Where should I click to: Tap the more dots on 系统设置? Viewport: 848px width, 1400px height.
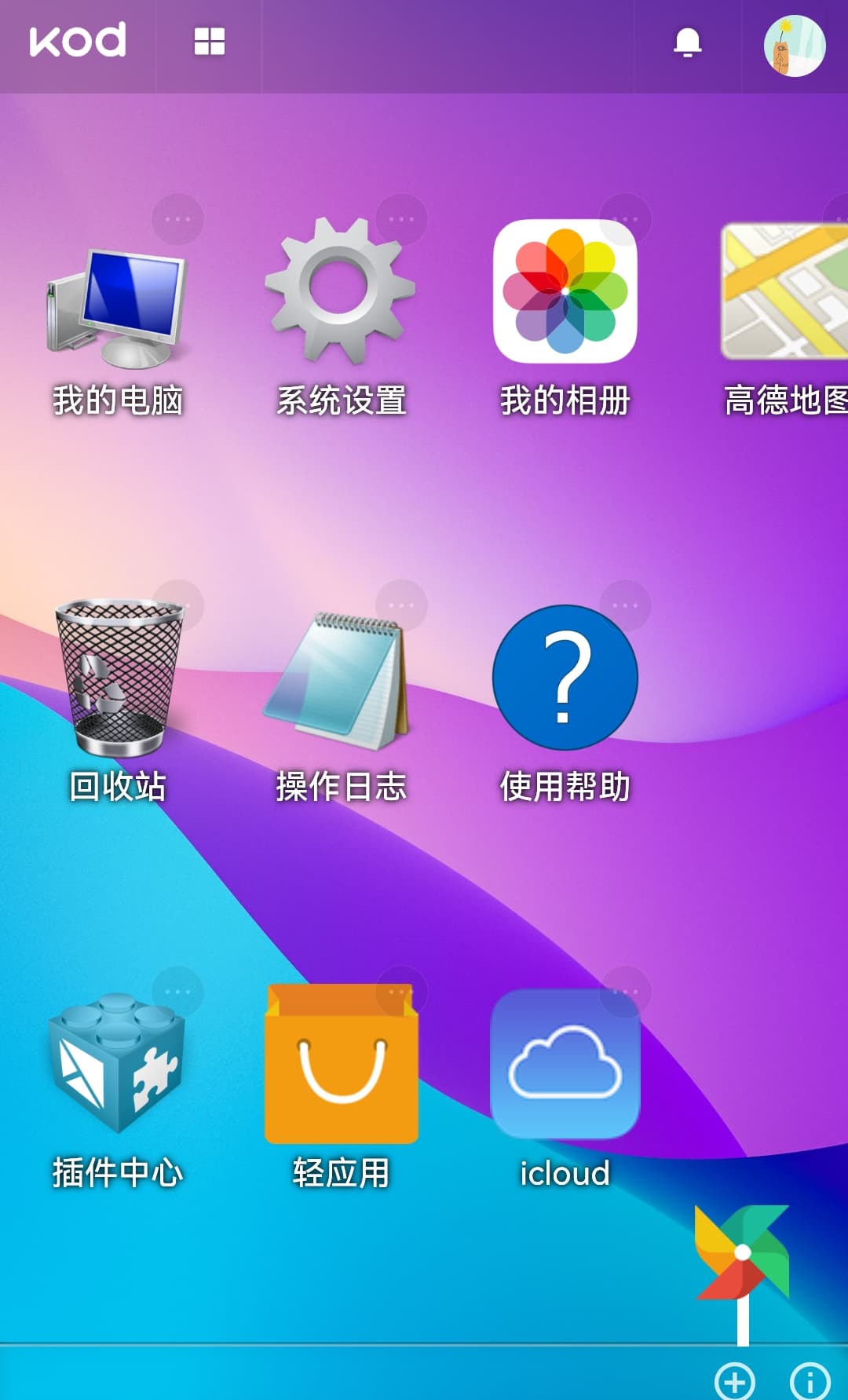pos(401,219)
